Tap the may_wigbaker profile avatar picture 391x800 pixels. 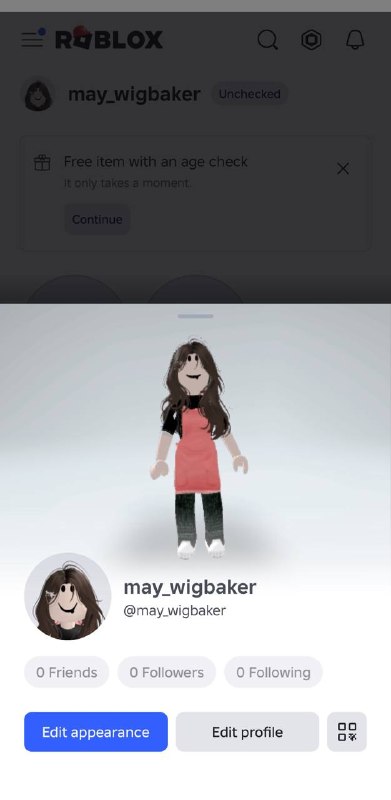67,596
